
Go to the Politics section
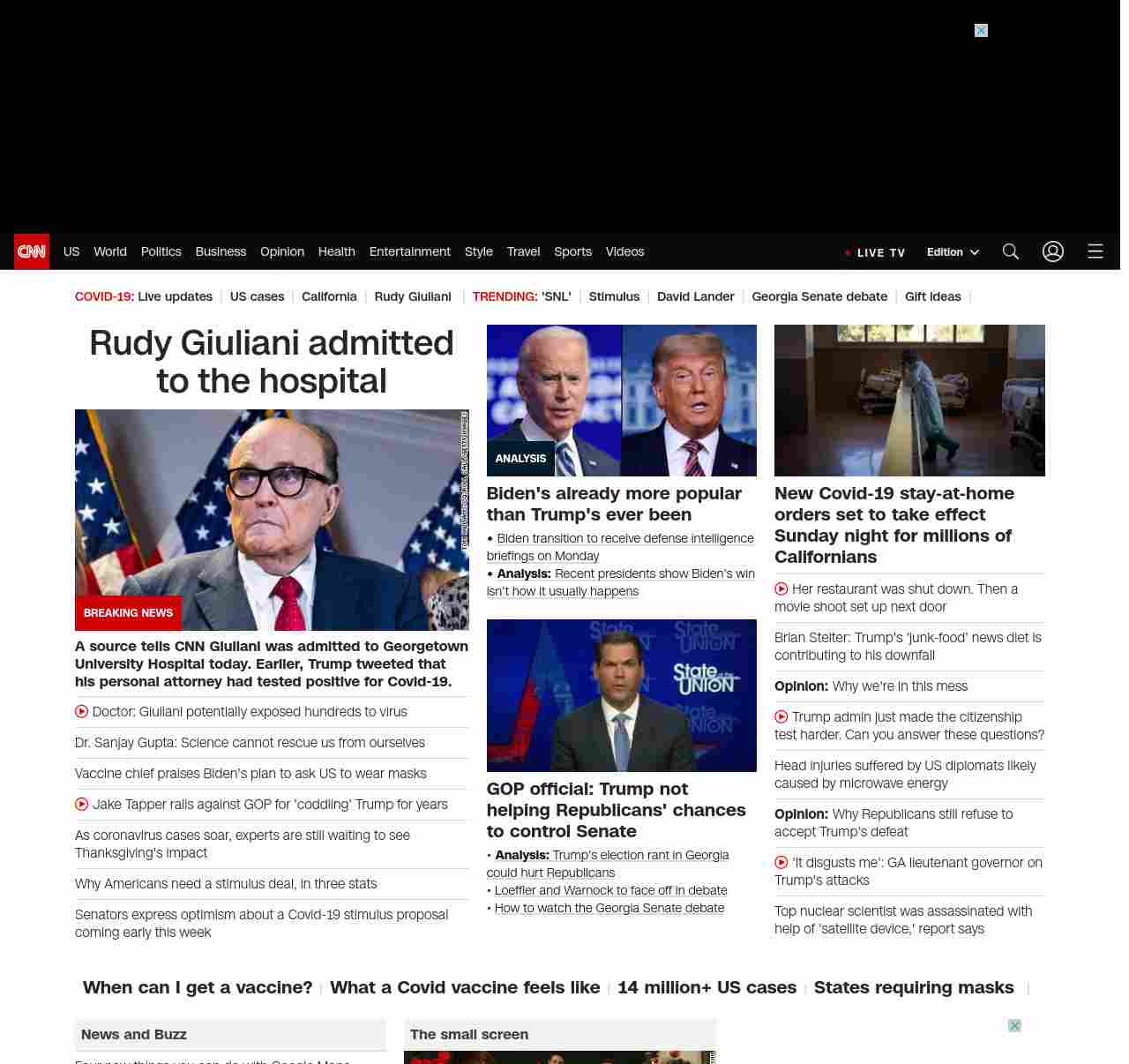click(161, 251)
